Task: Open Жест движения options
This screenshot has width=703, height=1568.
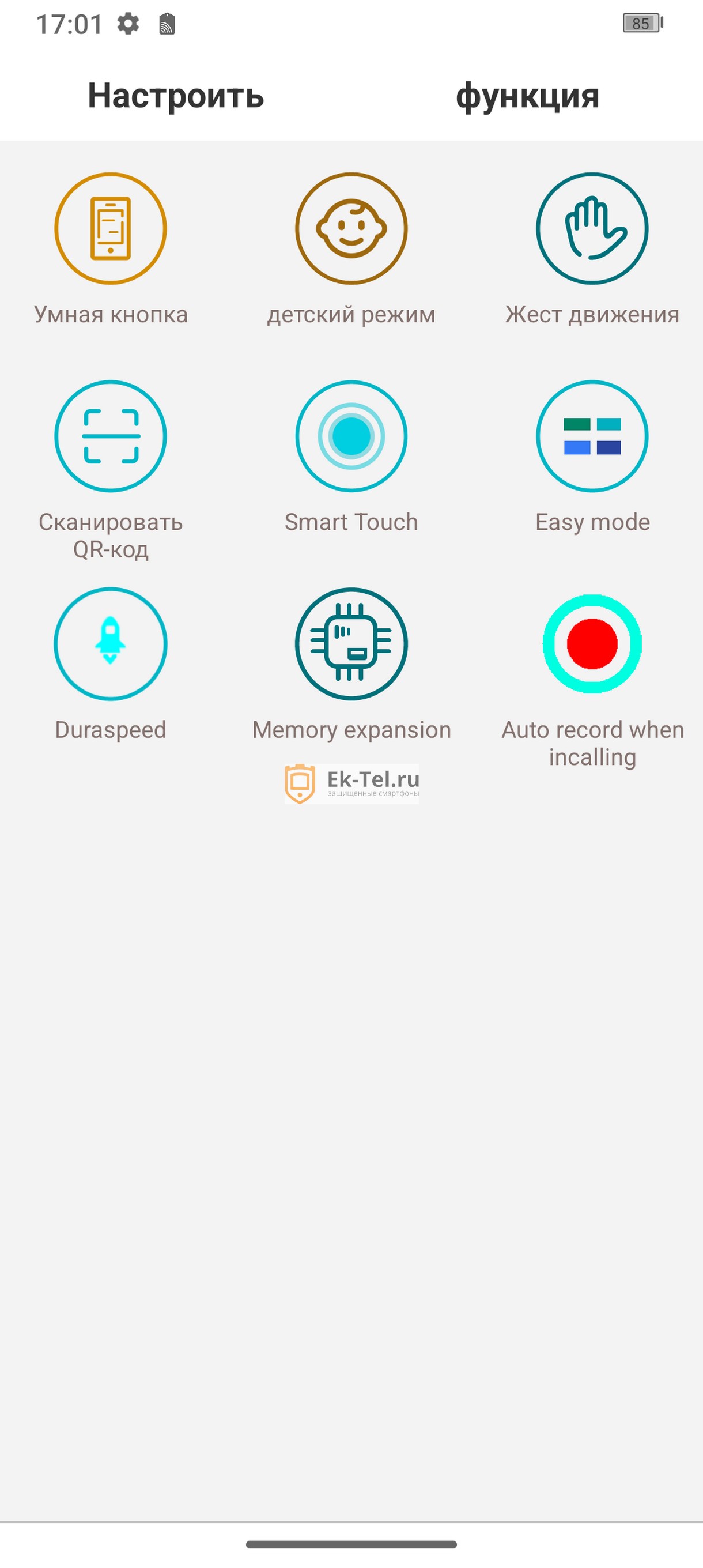Action: (x=592, y=229)
